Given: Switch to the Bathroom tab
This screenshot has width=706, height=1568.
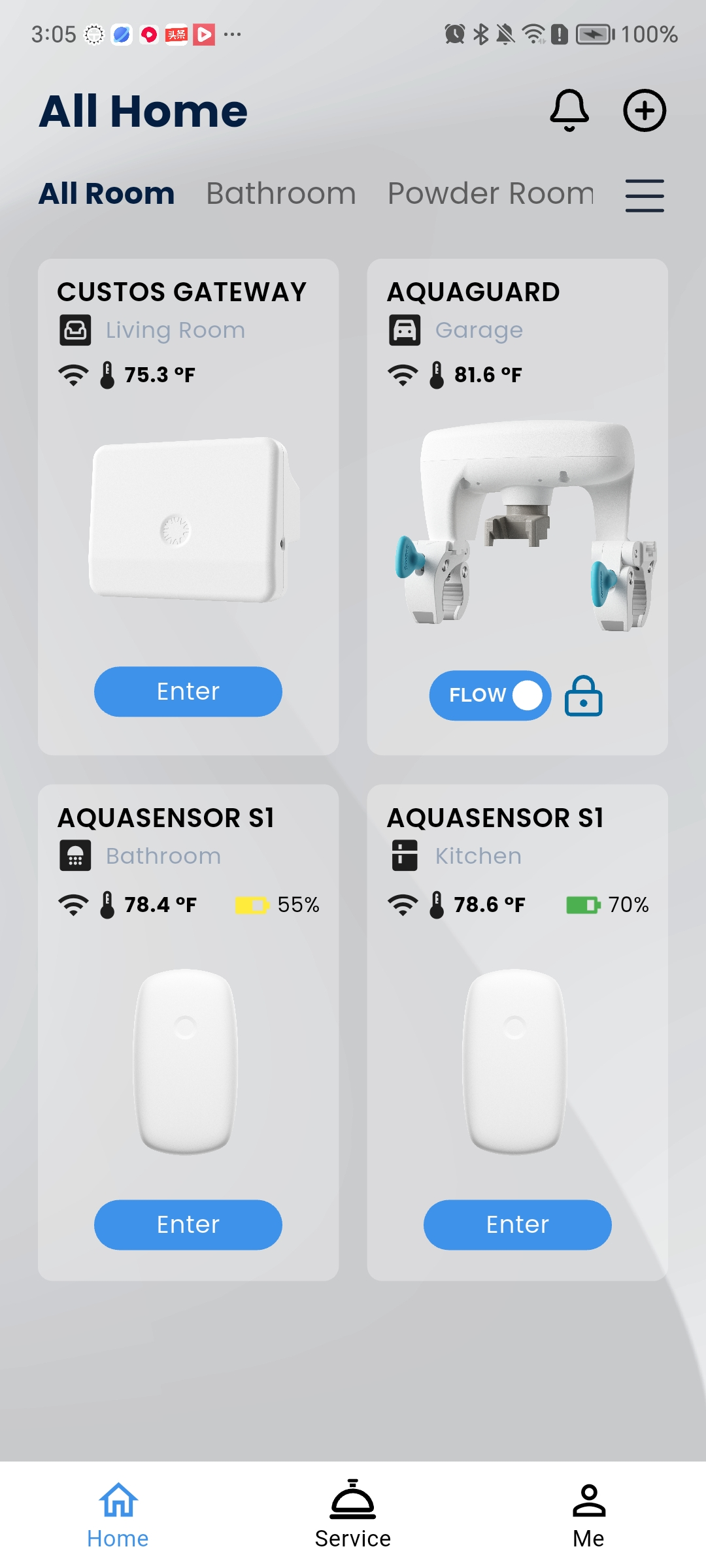Looking at the screenshot, I should [x=280, y=193].
